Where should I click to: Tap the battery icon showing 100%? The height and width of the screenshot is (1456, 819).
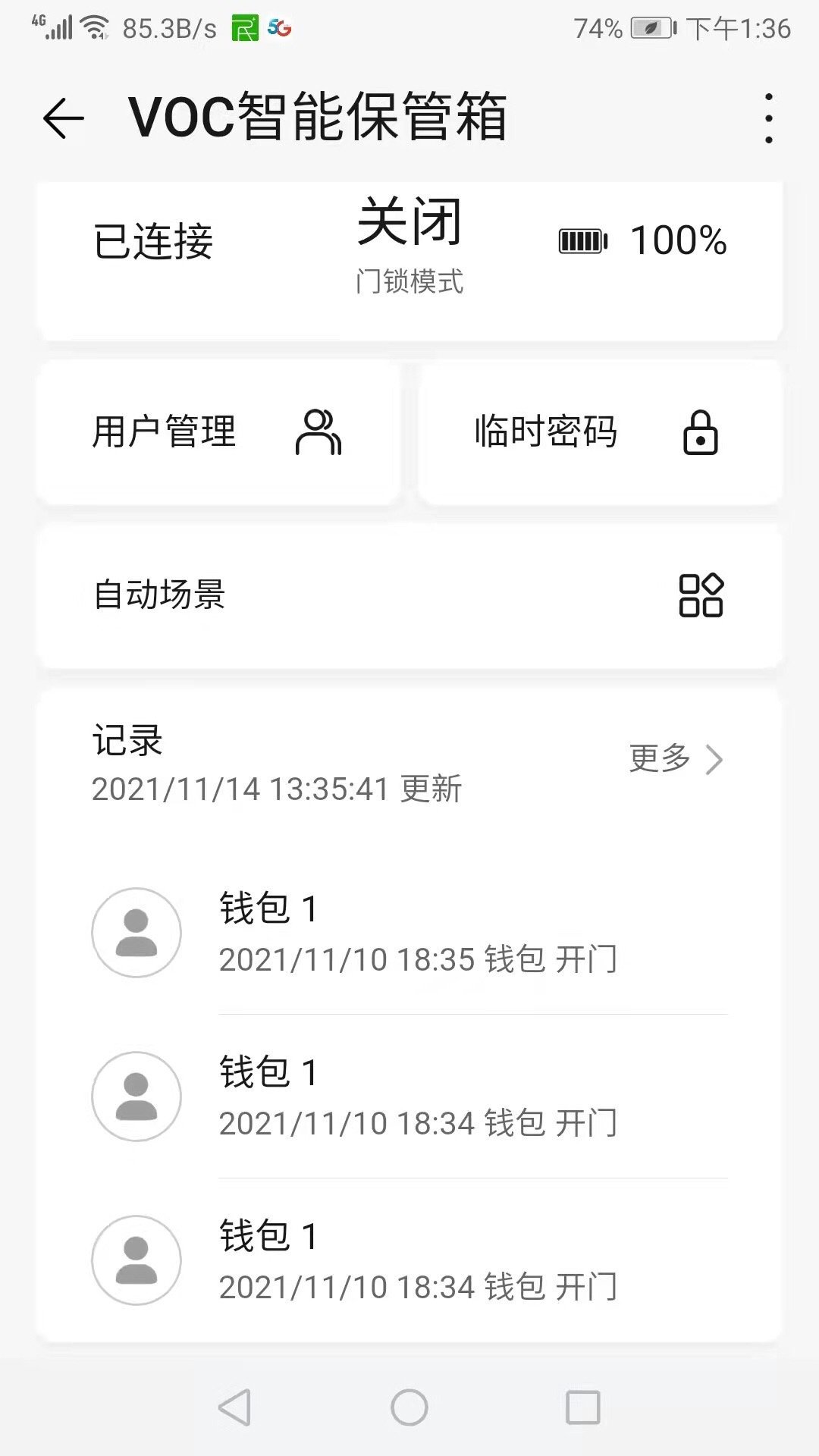tap(584, 240)
